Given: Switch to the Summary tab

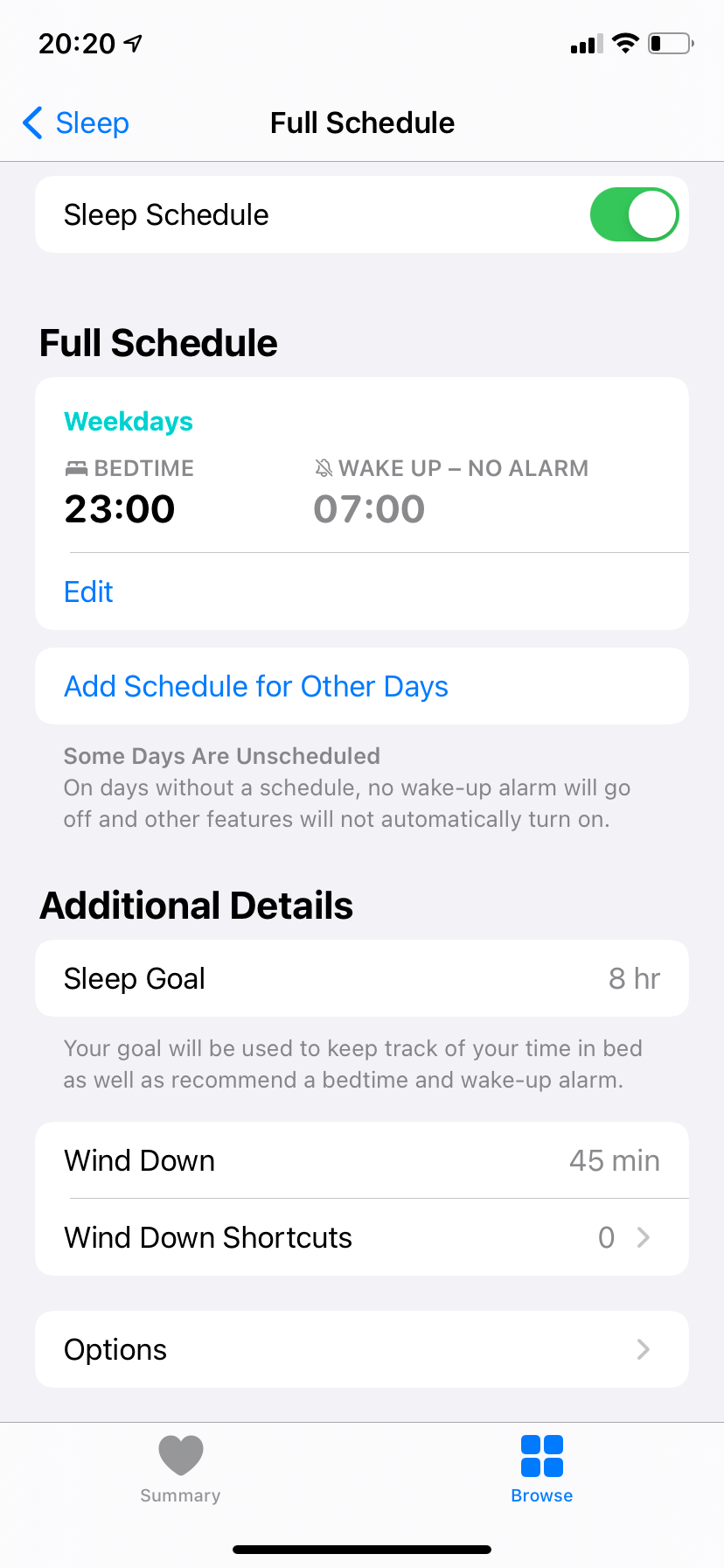Looking at the screenshot, I should 181,1468.
